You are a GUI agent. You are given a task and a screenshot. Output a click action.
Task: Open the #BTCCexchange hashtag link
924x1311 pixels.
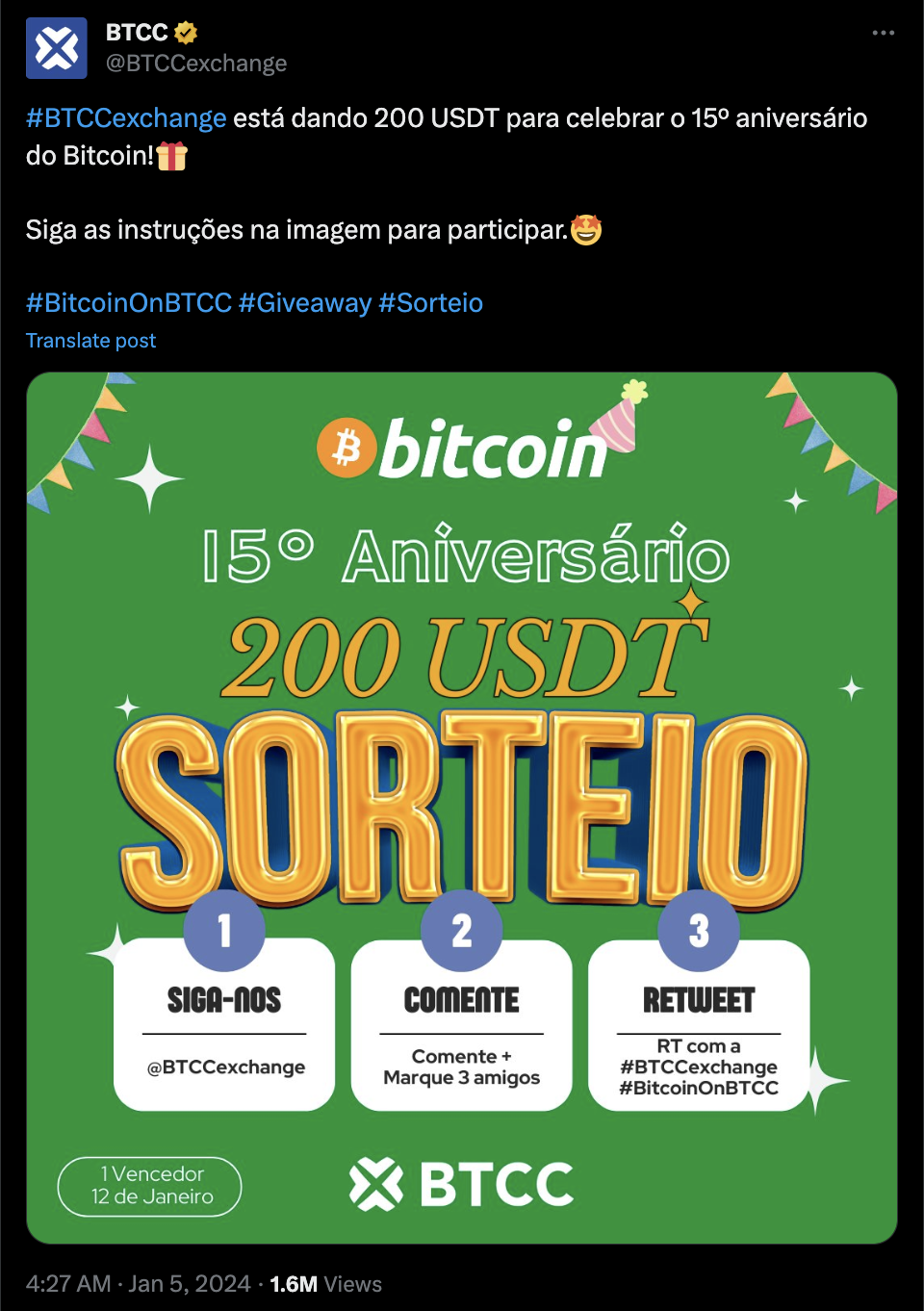(x=126, y=118)
